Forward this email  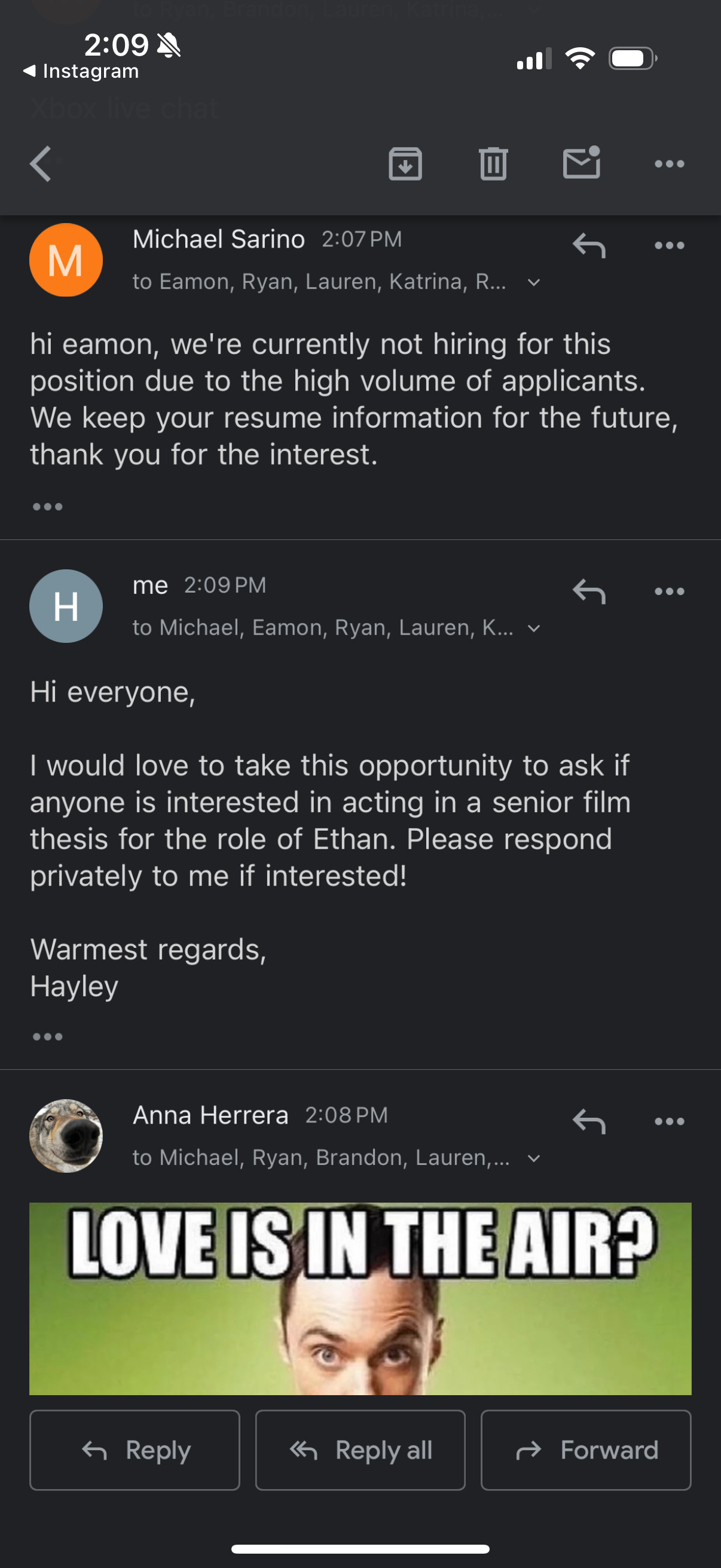pos(585,1450)
